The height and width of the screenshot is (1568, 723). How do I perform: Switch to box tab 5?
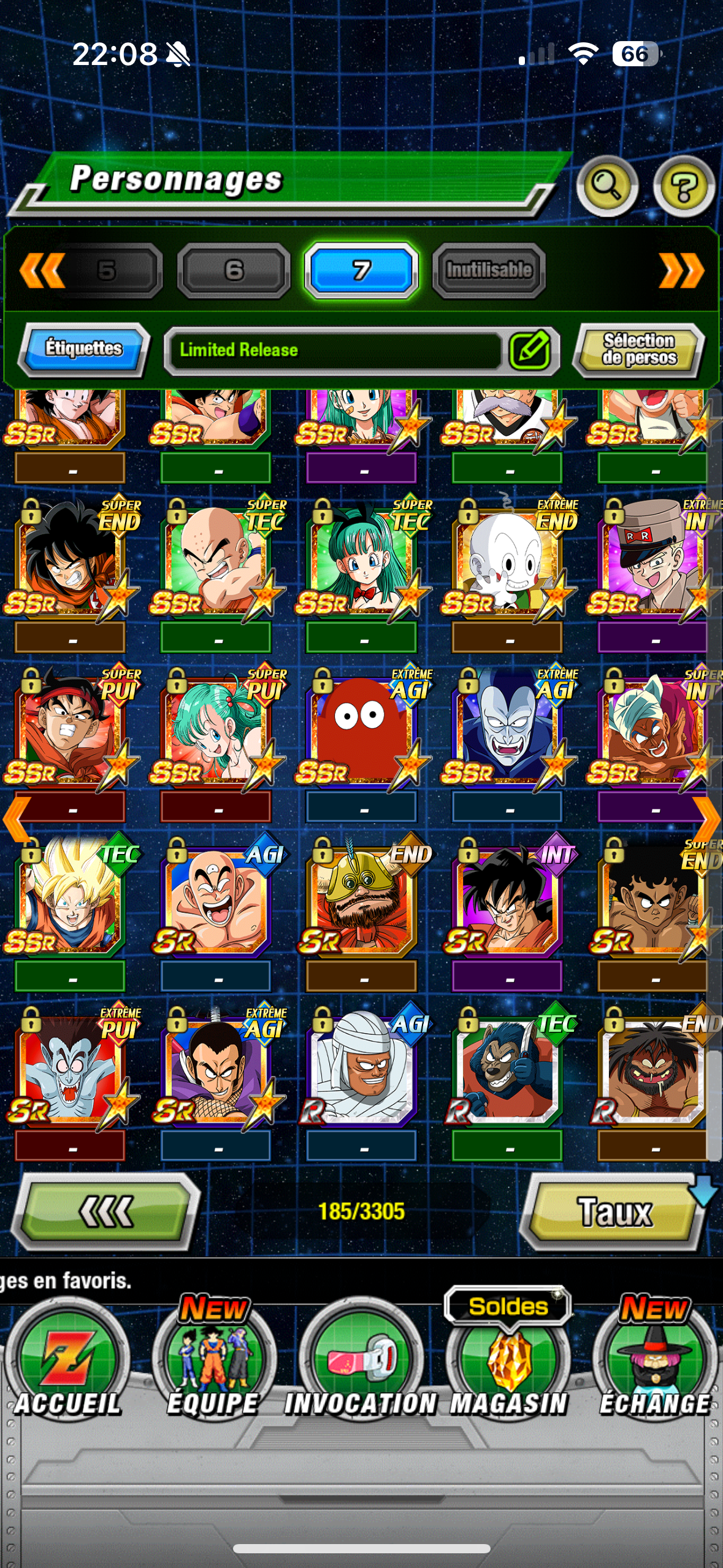[x=107, y=270]
